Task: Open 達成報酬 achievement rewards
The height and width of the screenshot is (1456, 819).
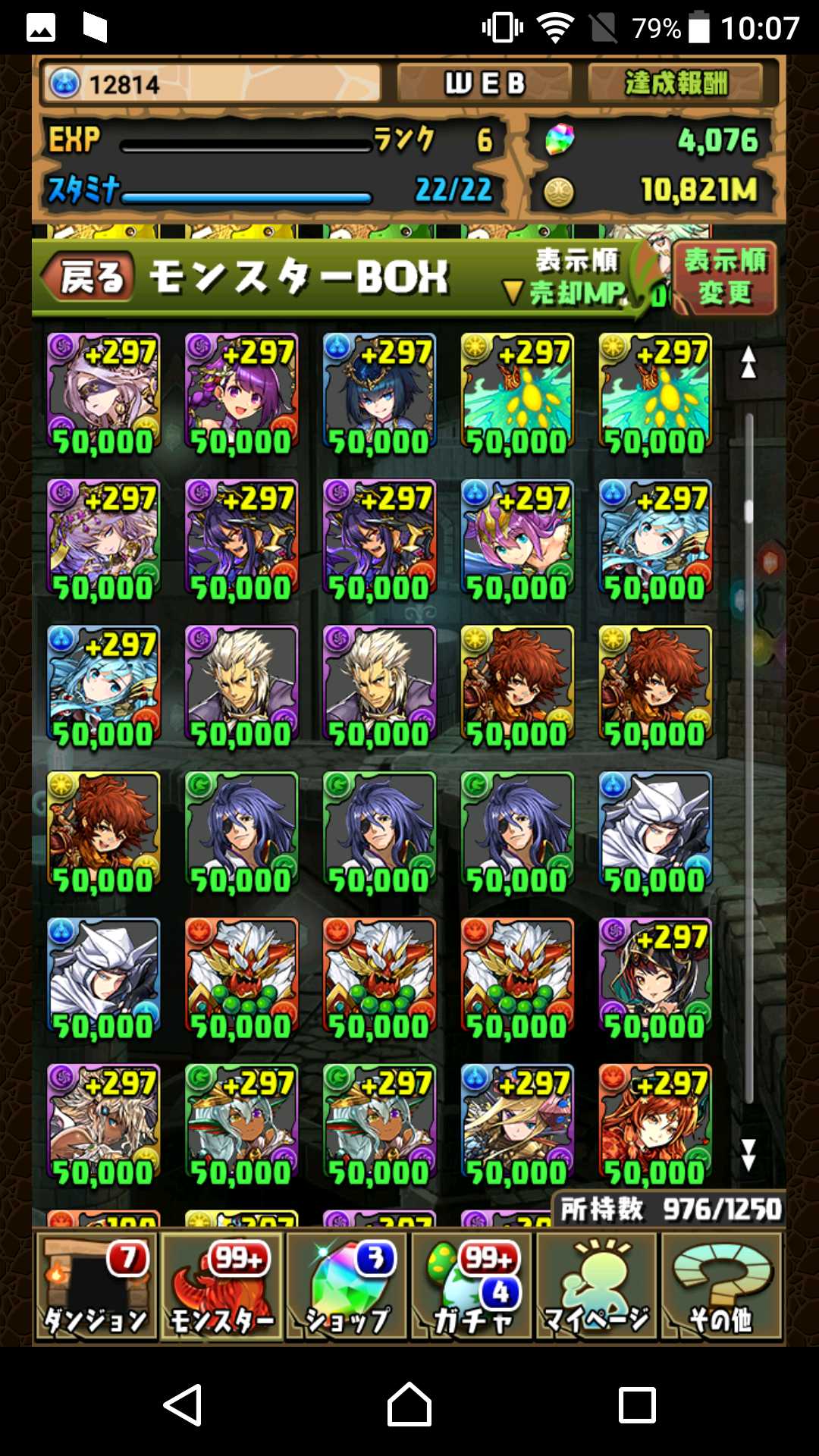Action: (x=676, y=83)
